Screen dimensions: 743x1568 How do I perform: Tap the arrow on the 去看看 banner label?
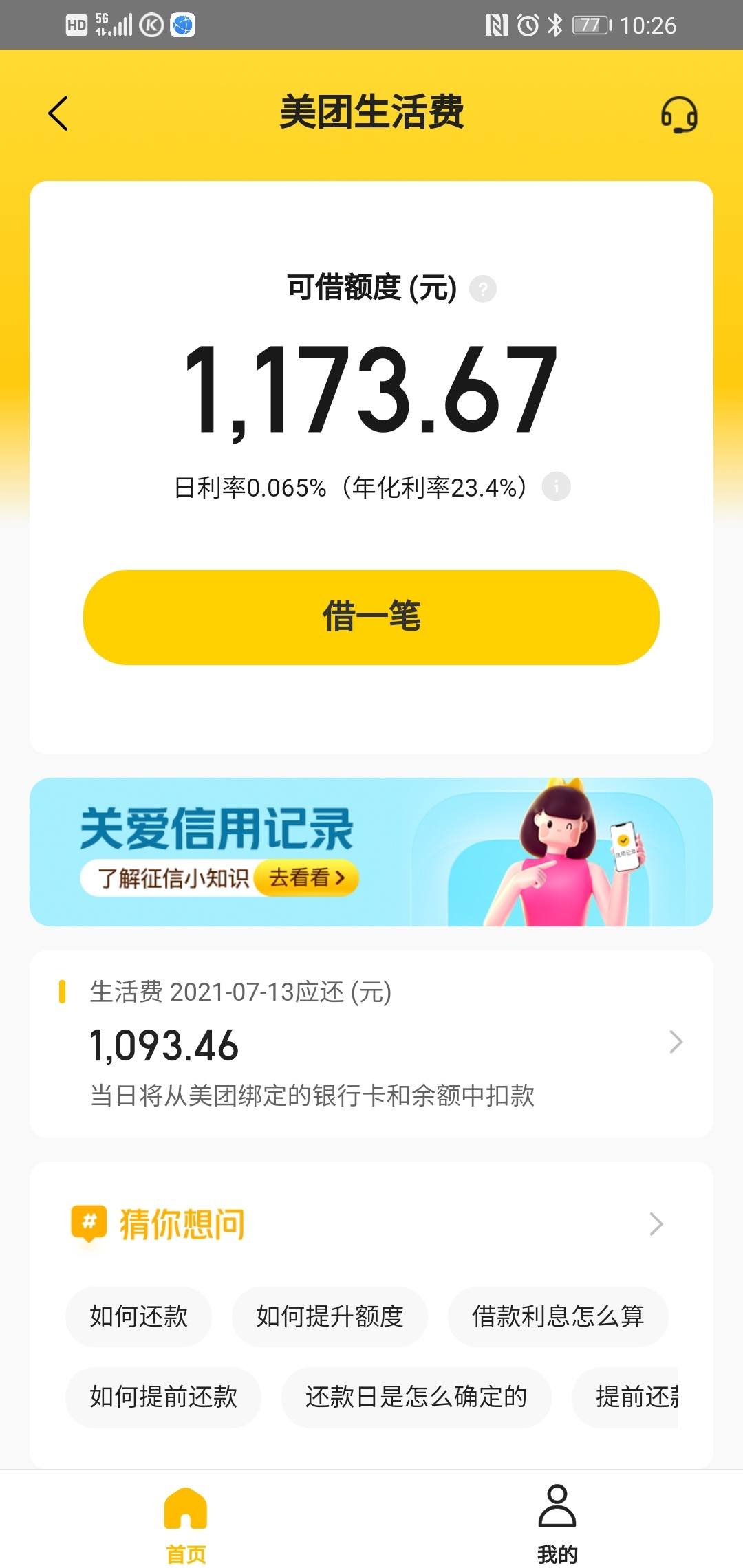click(x=342, y=878)
